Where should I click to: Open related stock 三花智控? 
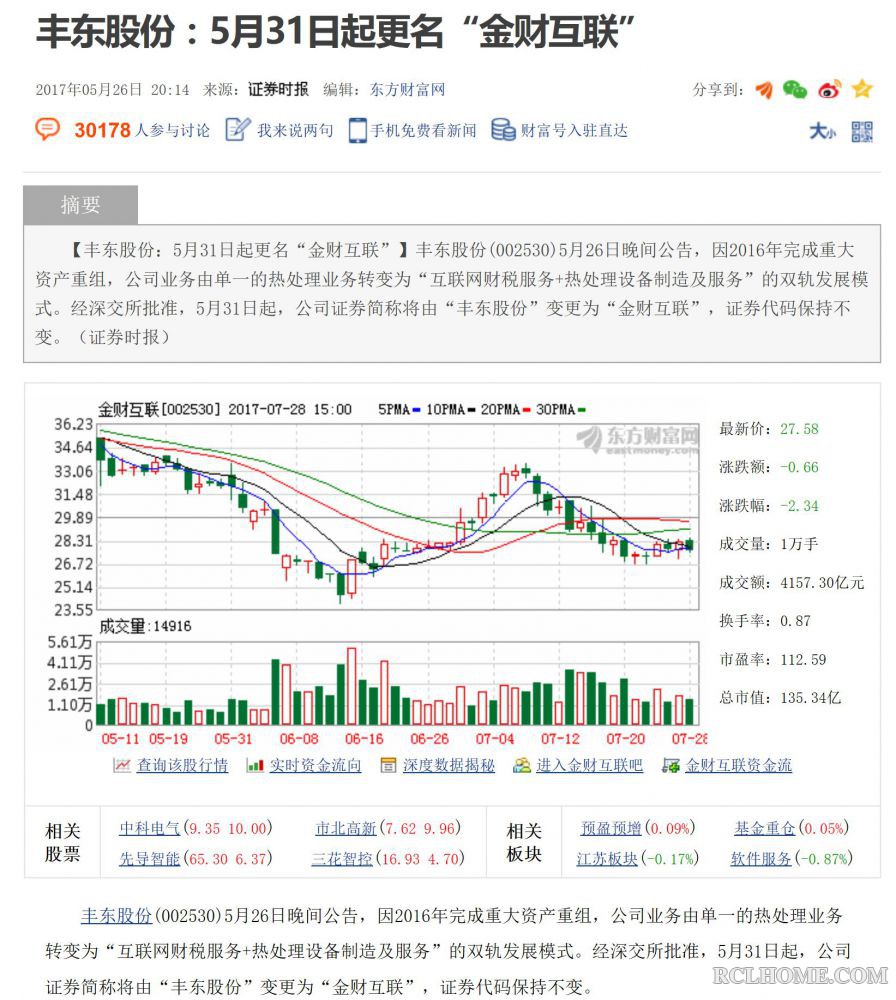click(342, 858)
